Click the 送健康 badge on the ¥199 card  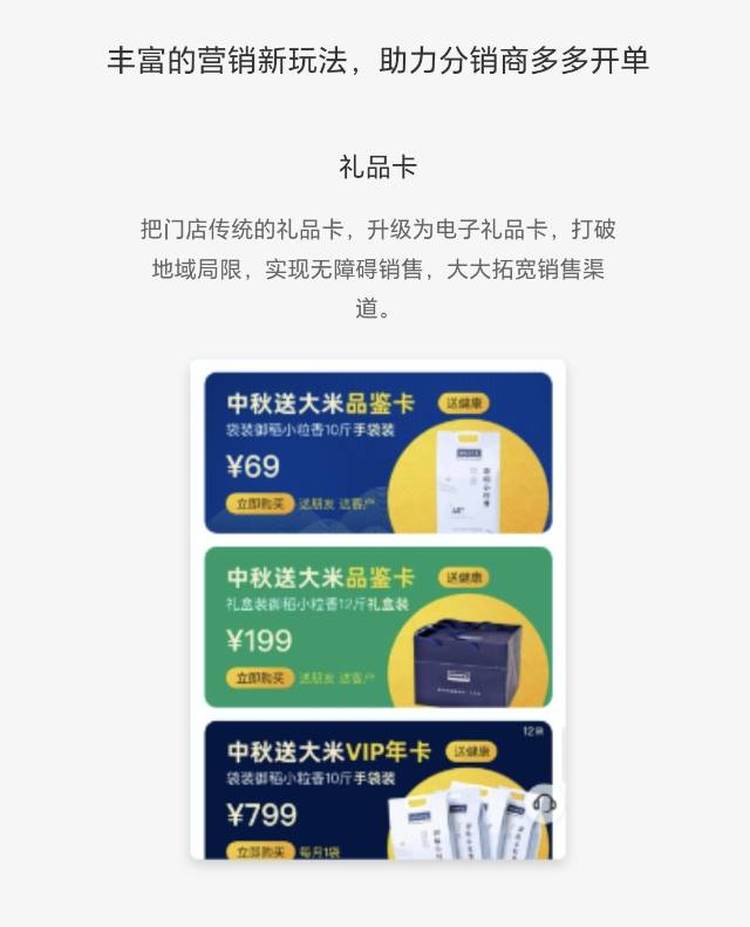[466, 574]
